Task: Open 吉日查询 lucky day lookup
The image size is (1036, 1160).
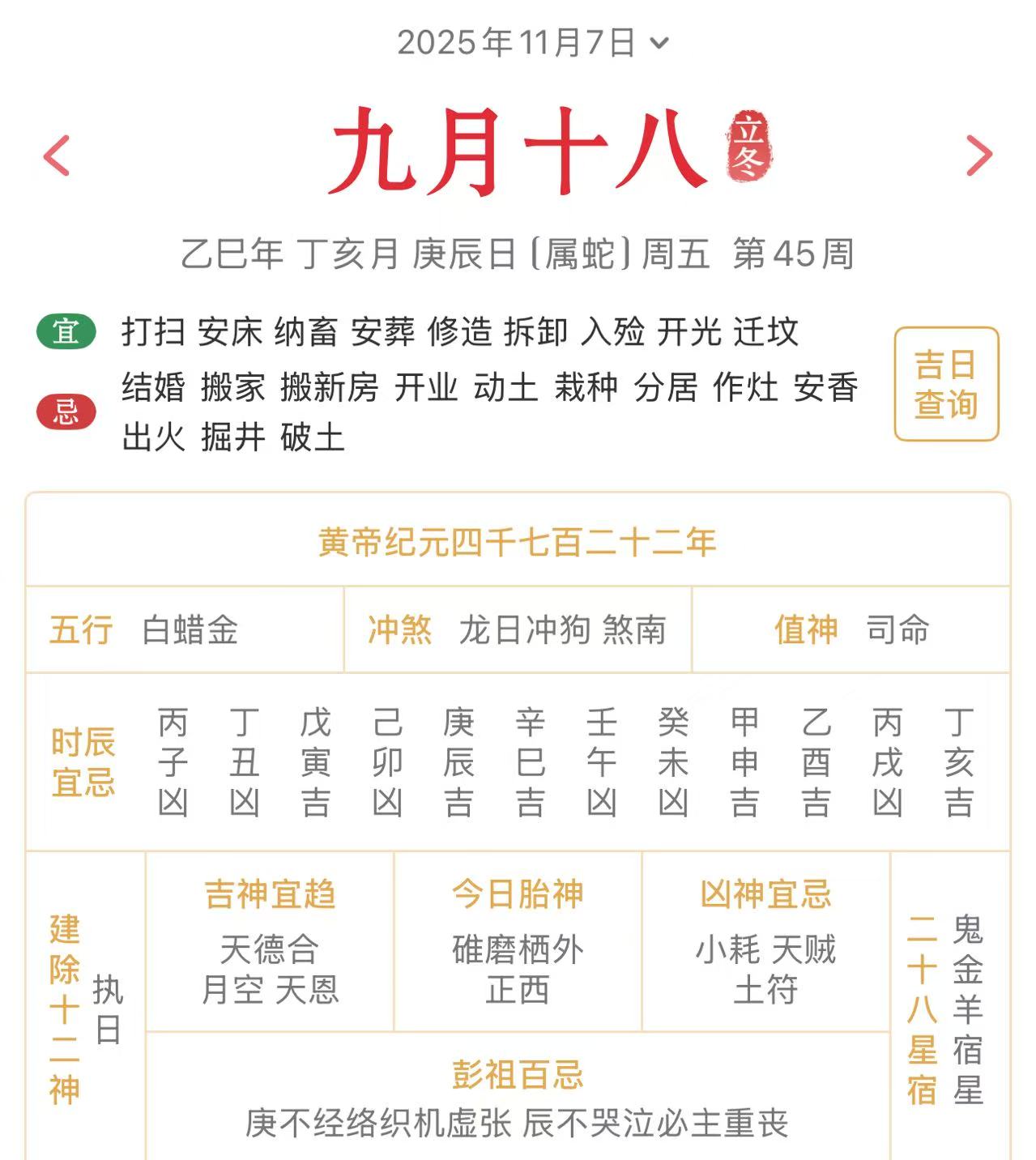Action: 945,384
